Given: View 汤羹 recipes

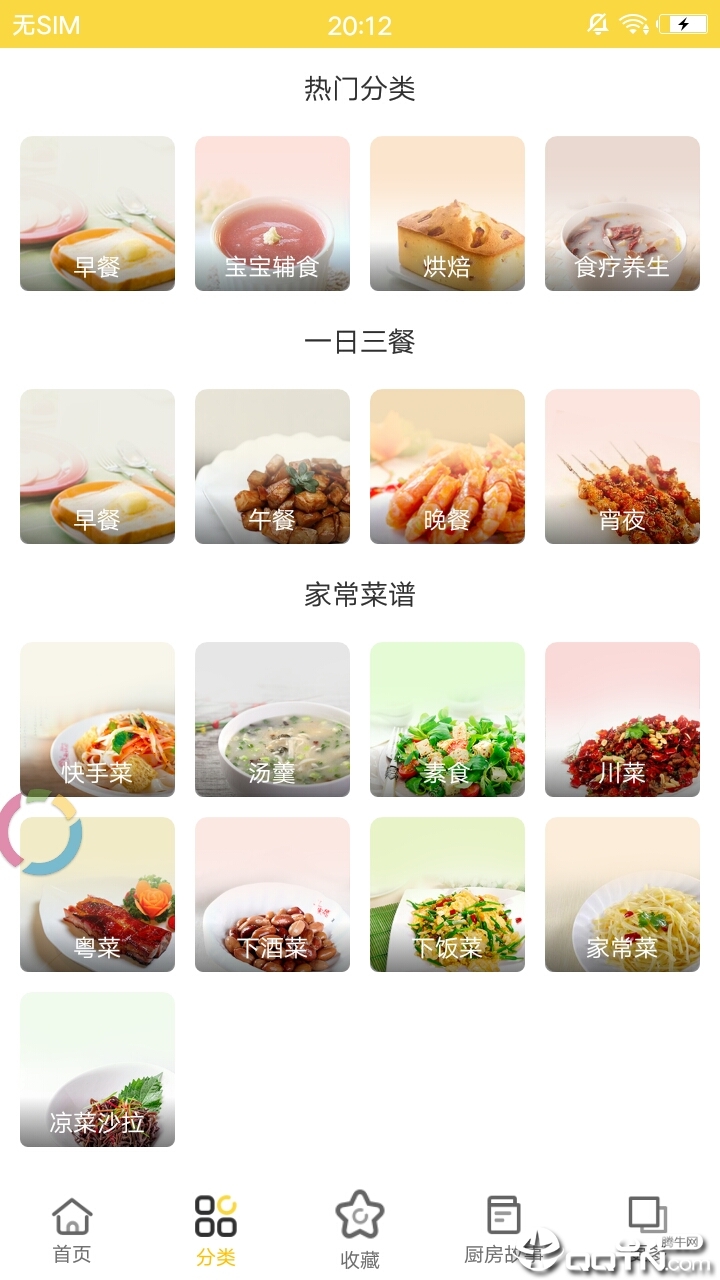Looking at the screenshot, I should pyautogui.click(x=272, y=720).
